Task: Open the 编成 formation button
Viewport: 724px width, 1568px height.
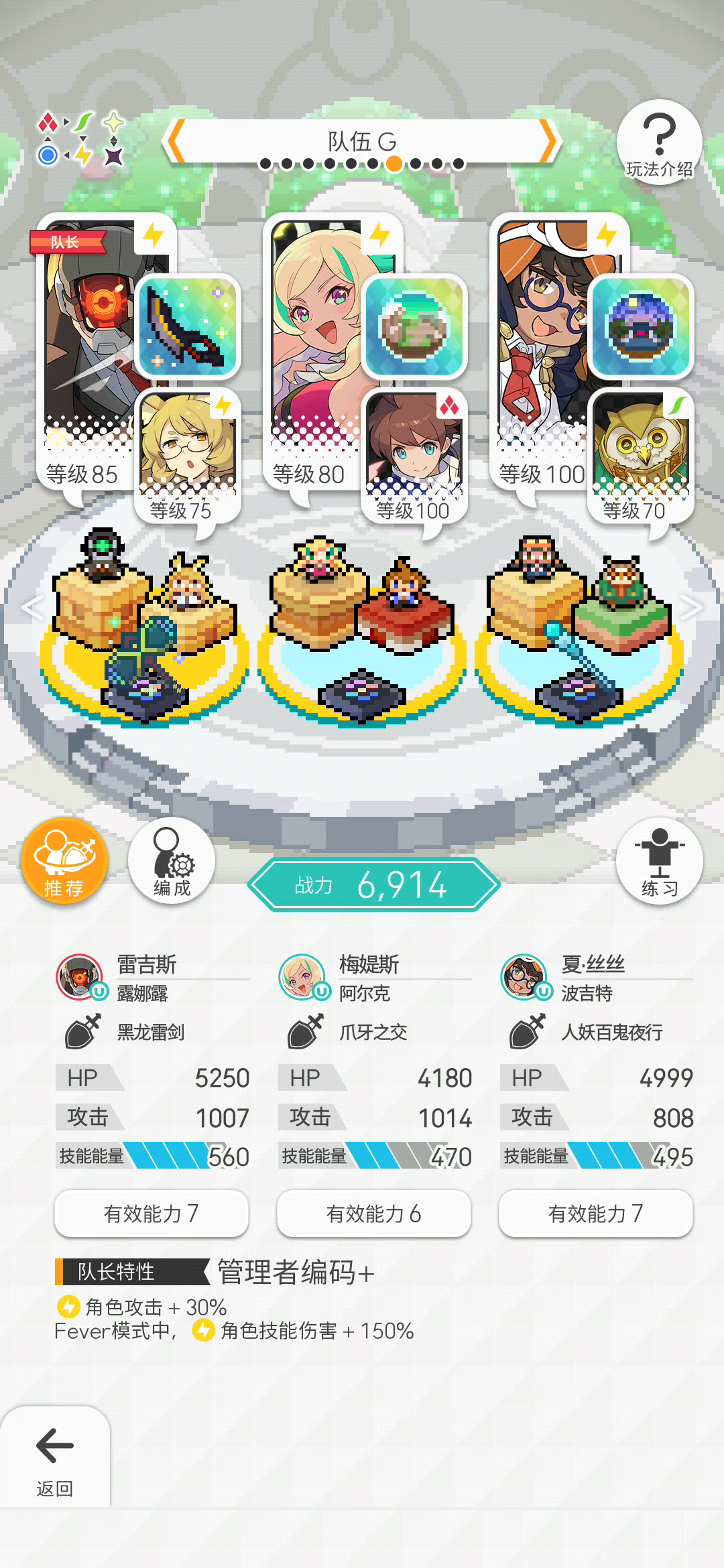Action: click(x=172, y=861)
